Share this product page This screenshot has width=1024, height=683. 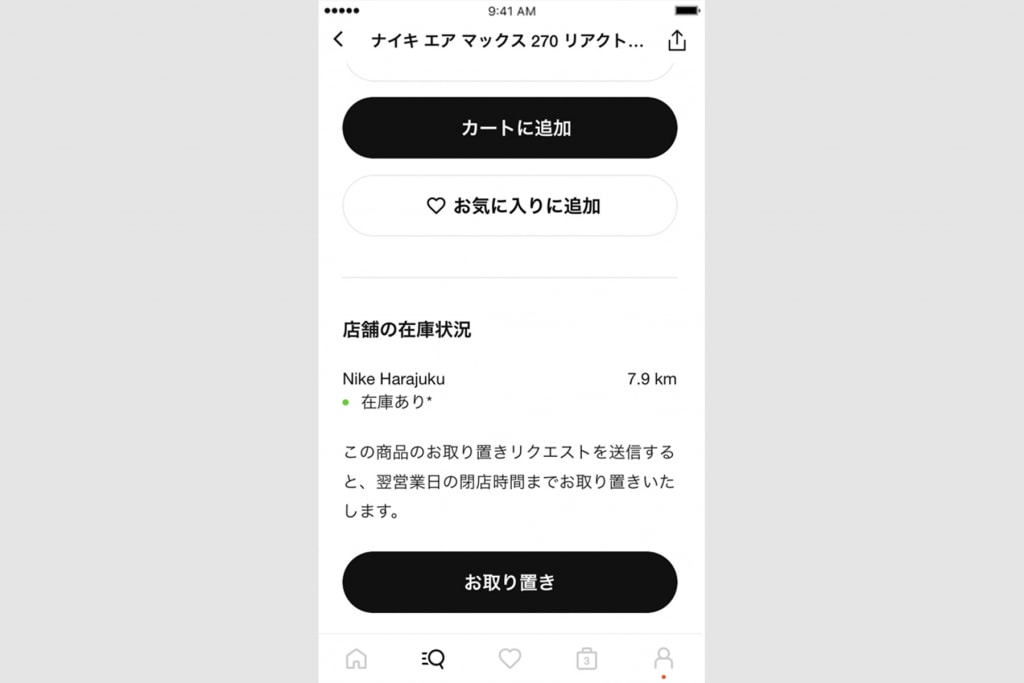pos(677,41)
